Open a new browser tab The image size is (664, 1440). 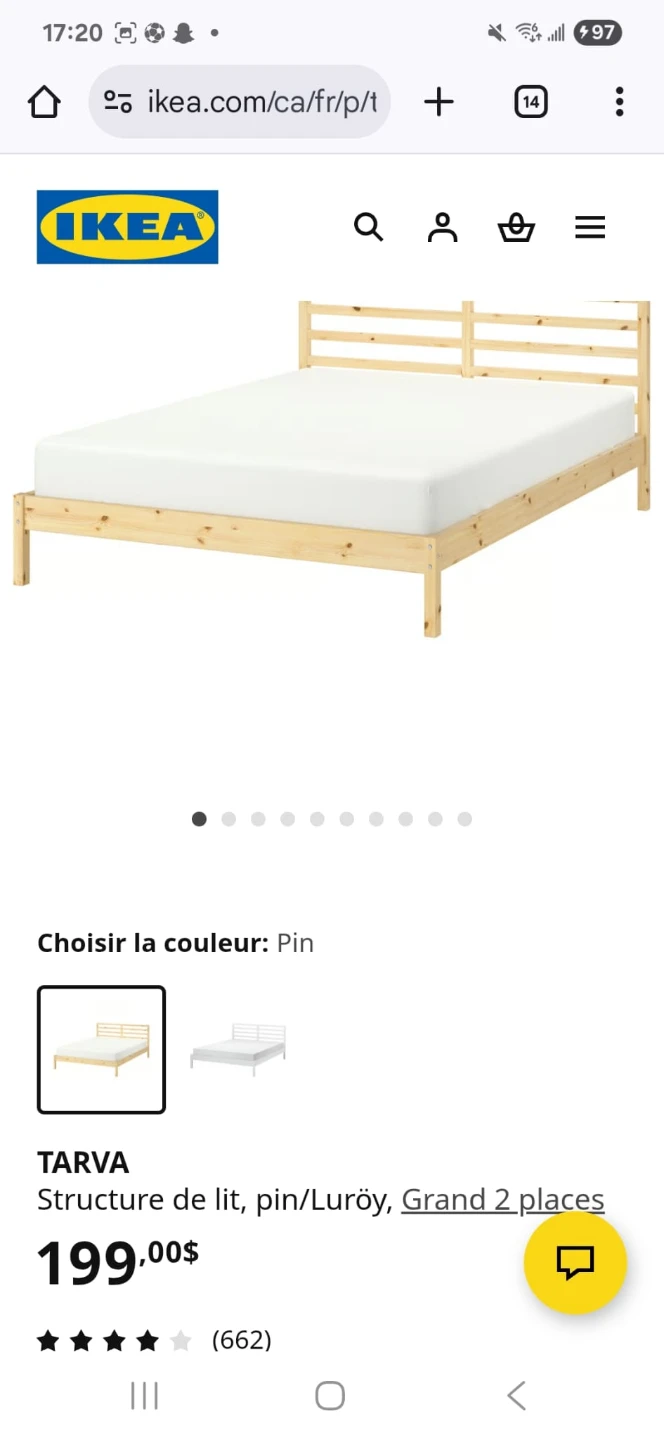[438, 102]
